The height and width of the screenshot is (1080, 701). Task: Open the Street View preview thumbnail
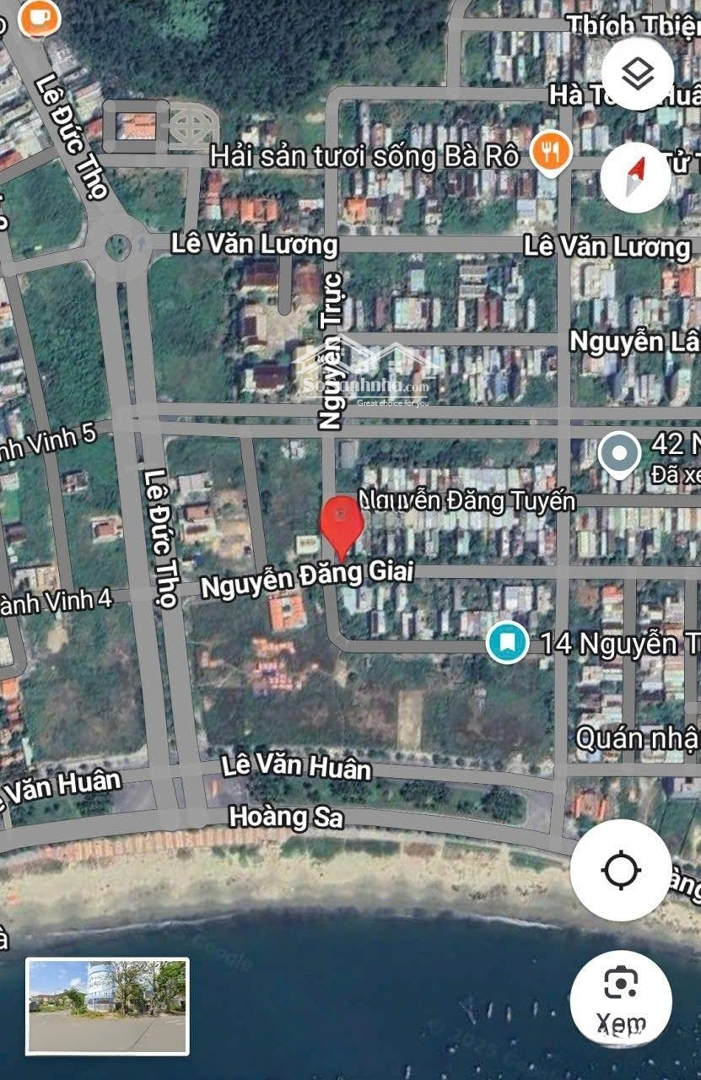[107, 1006]
